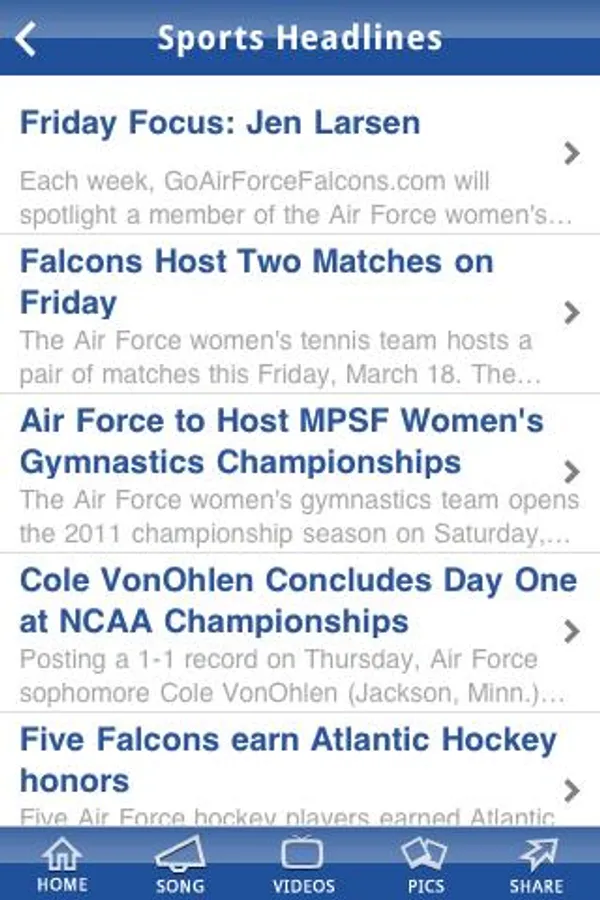600x900 pixels.
Task: Select the Pics tab
Action: [x=425, y=865]
